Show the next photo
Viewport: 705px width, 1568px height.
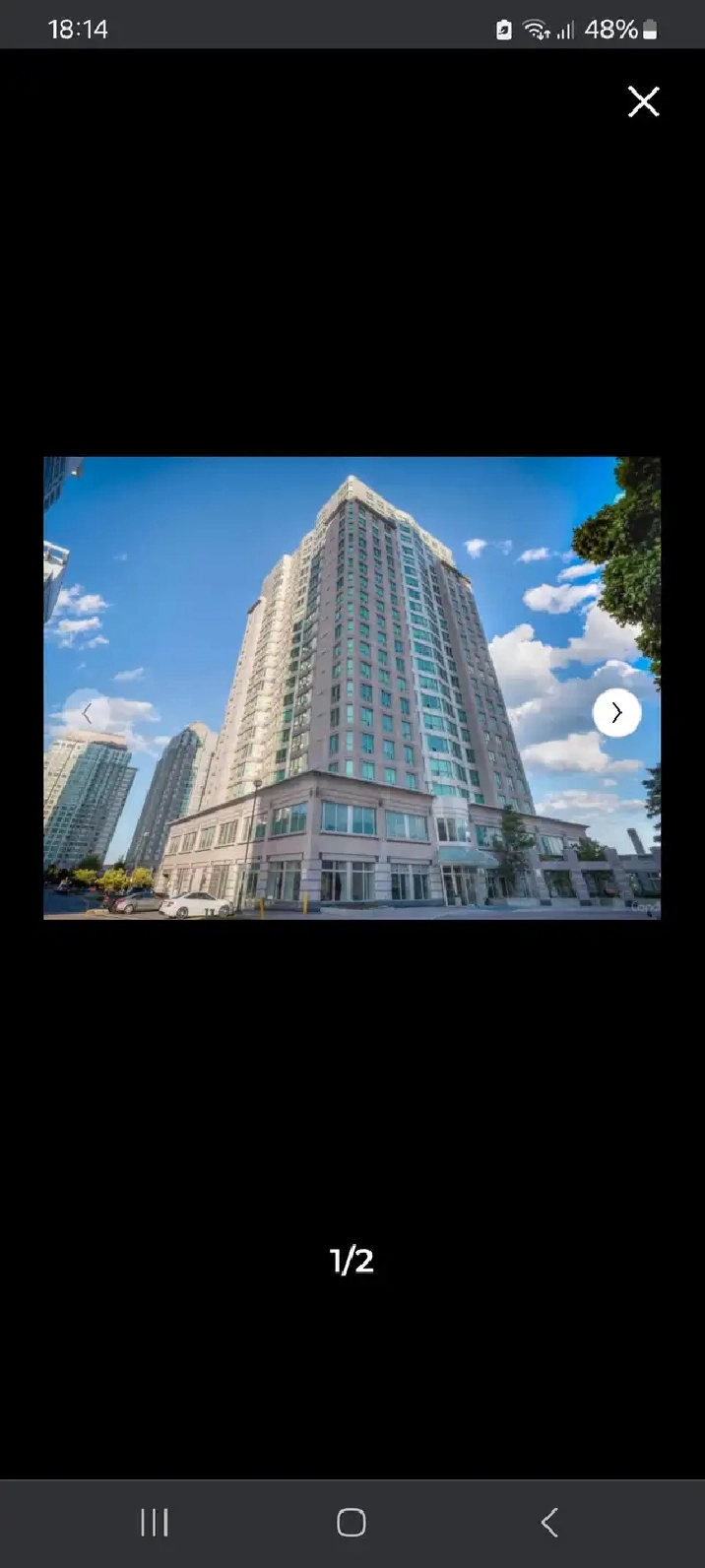coord(616,712)
